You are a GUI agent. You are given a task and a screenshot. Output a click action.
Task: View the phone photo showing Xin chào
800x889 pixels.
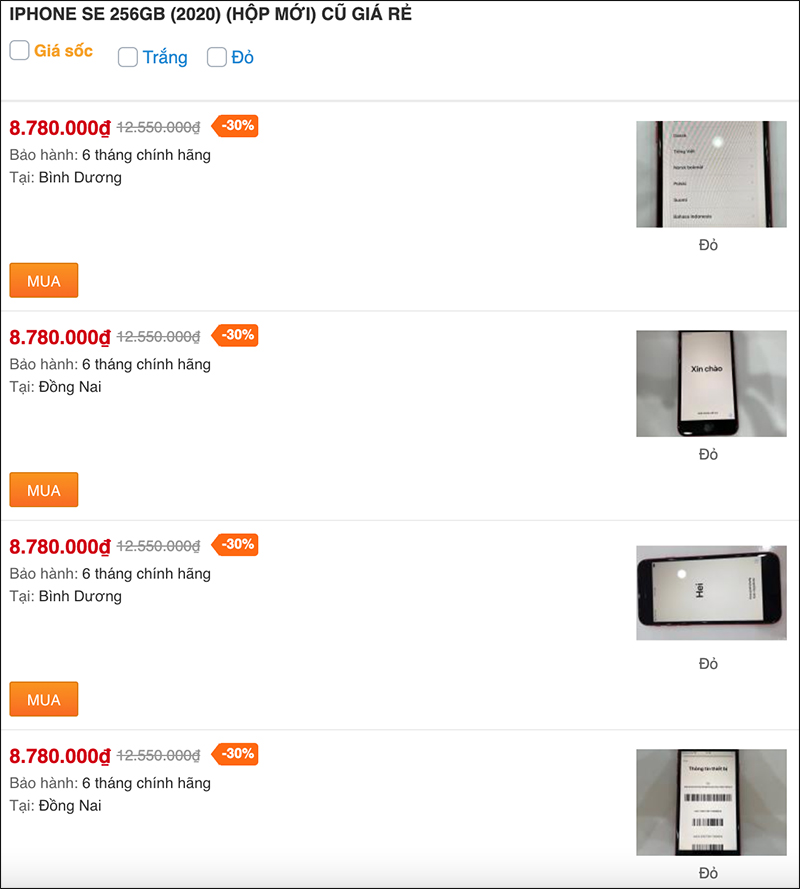pyautogui.click(x=709, y=383)
